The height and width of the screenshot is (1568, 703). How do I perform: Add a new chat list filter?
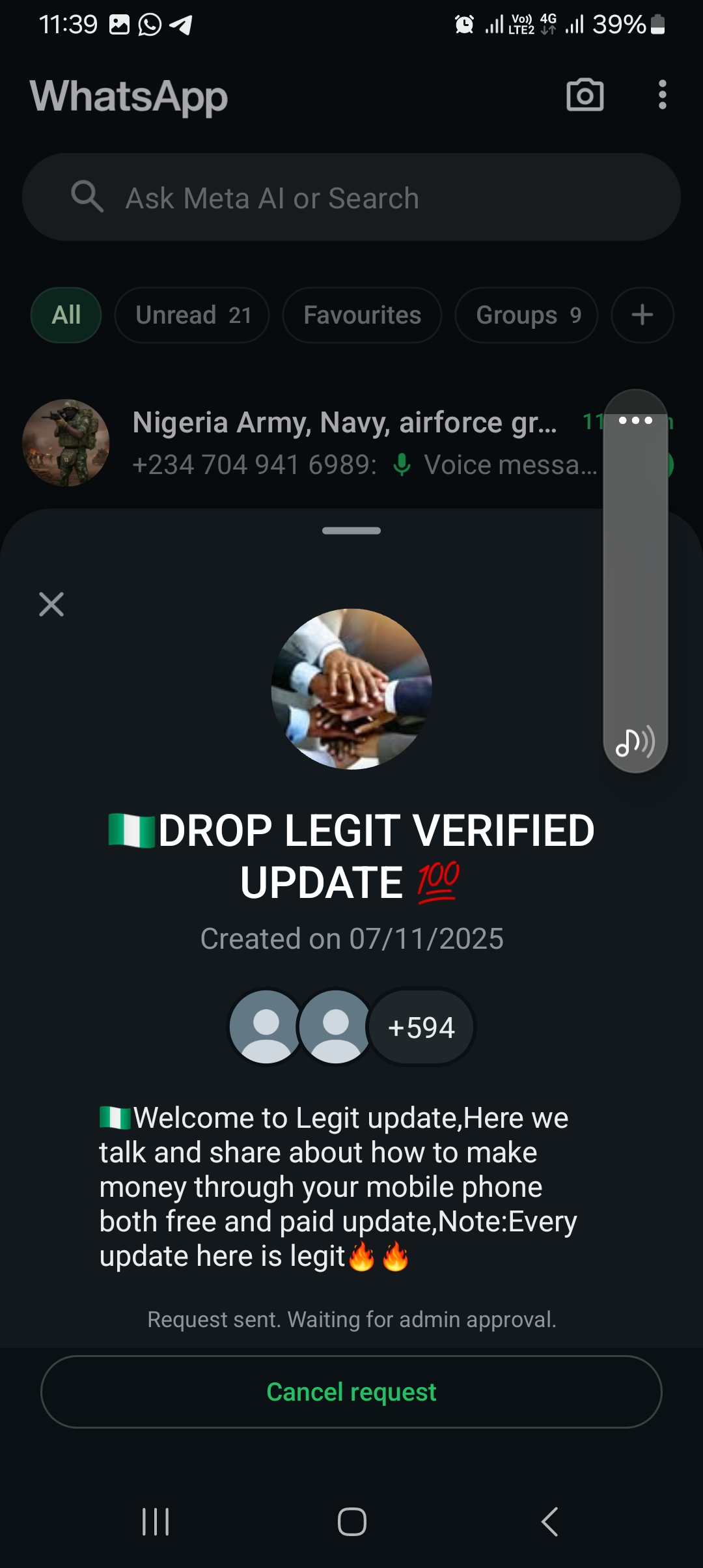point(642,315)
